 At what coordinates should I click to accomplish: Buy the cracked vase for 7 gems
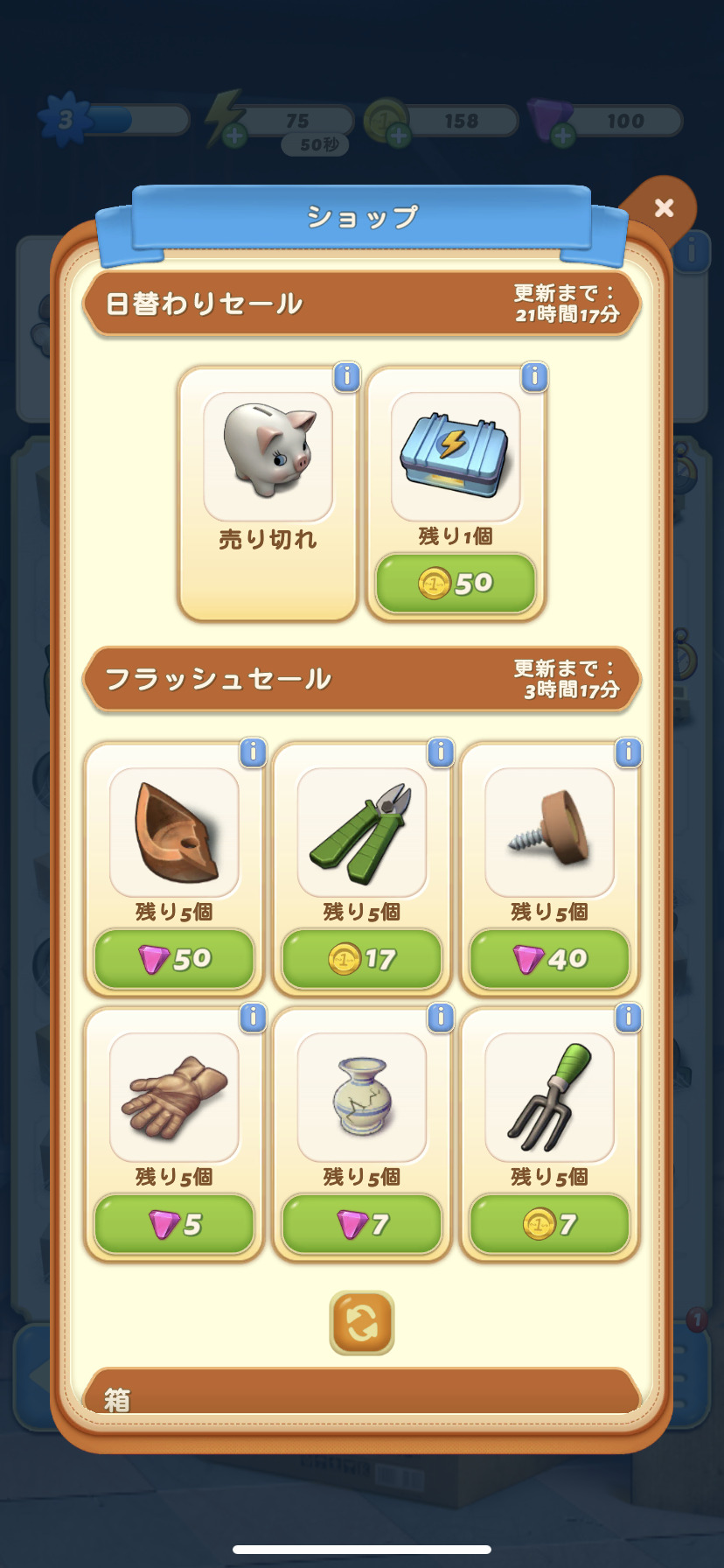[x=362, y=1224]
